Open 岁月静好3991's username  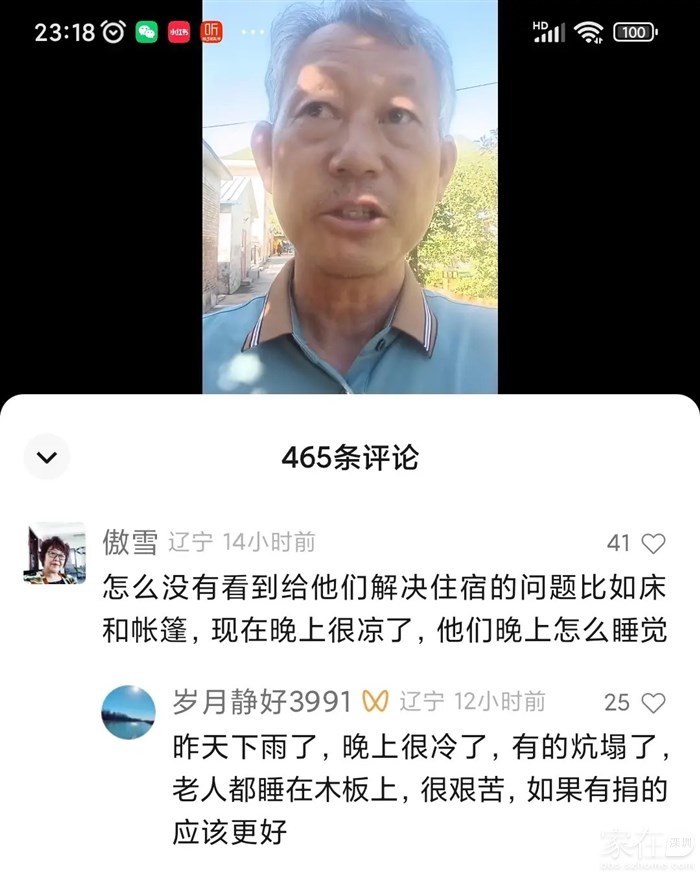tap(262, 702)
